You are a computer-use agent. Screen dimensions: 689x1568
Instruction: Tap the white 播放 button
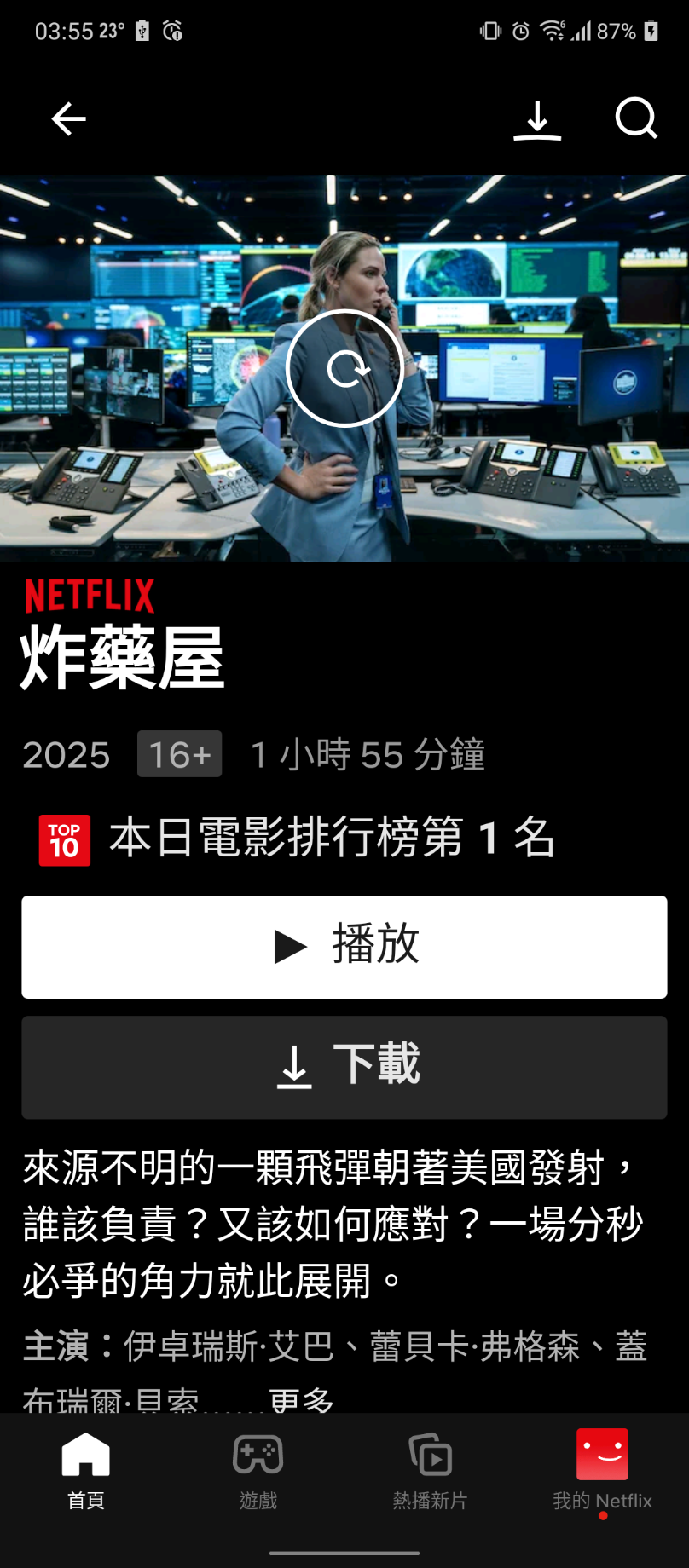tap(344, 947)
